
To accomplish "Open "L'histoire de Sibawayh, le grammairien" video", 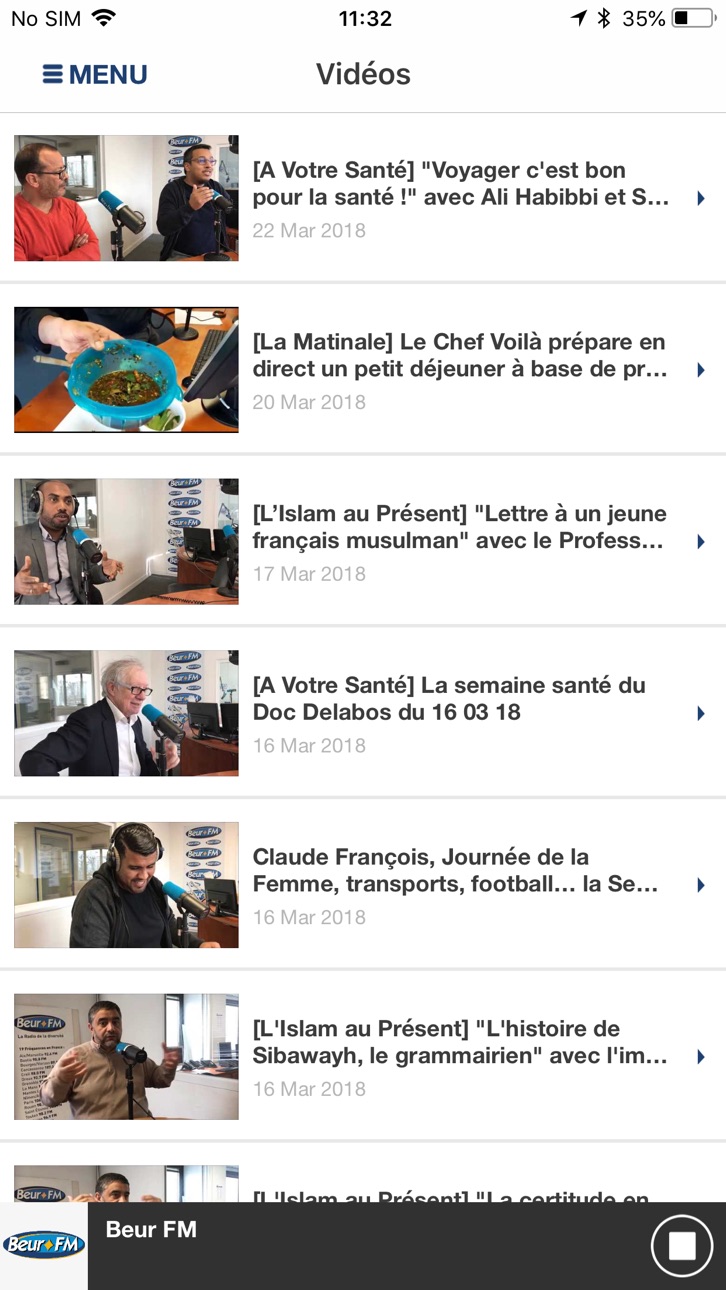I will coord(363,1056).
